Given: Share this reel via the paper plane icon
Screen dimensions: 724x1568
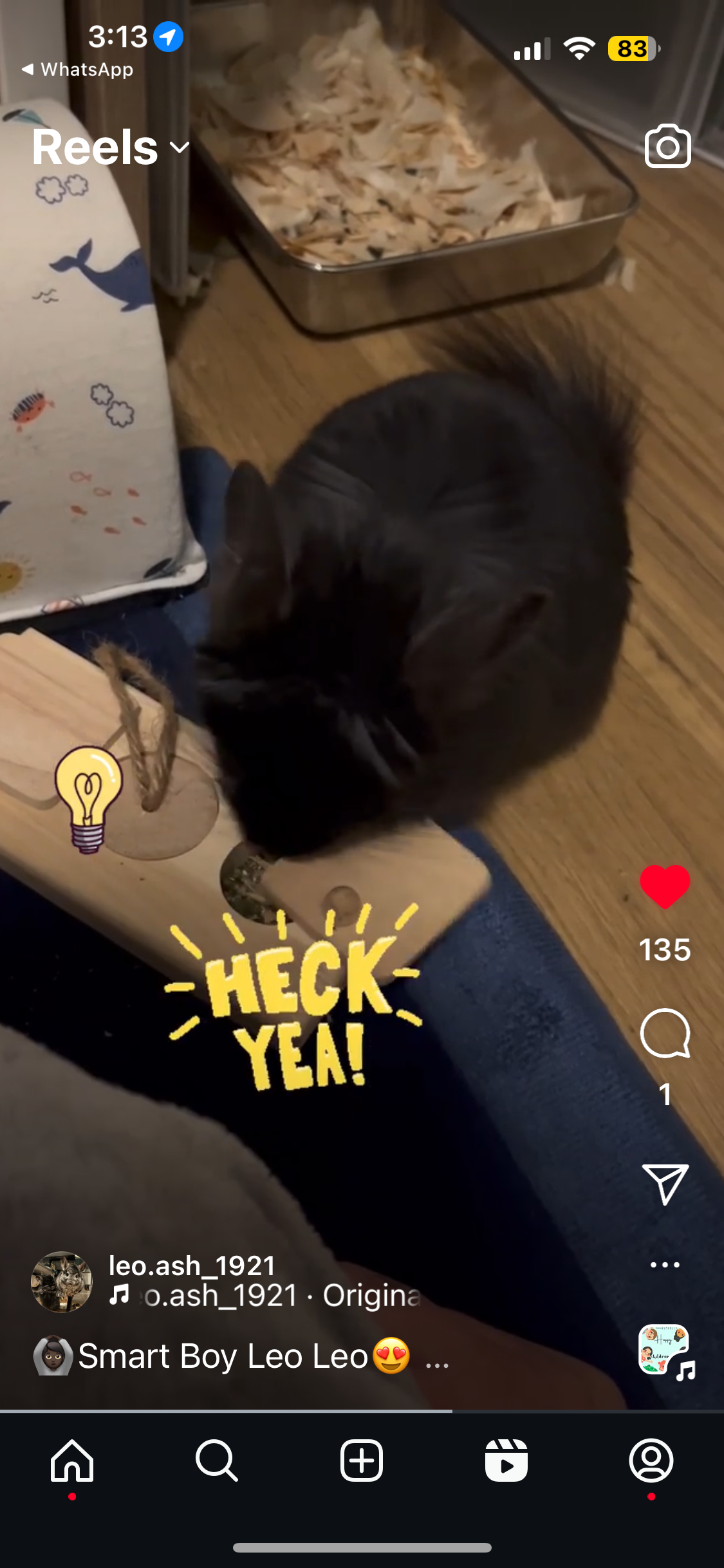Looking at the screenshot, I should click(x=665, y=1183).
